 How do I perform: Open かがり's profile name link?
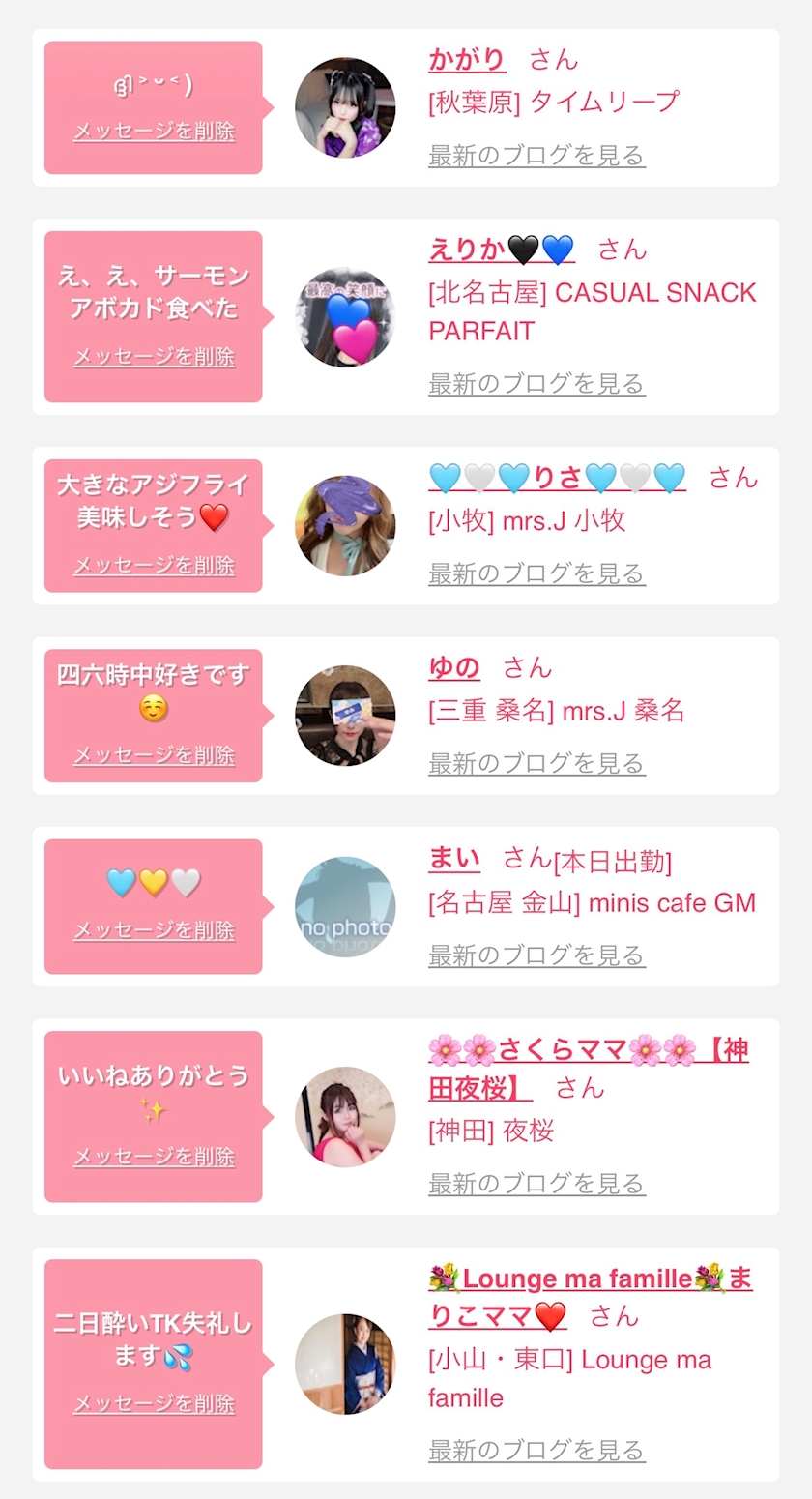(x=467, y=60)
